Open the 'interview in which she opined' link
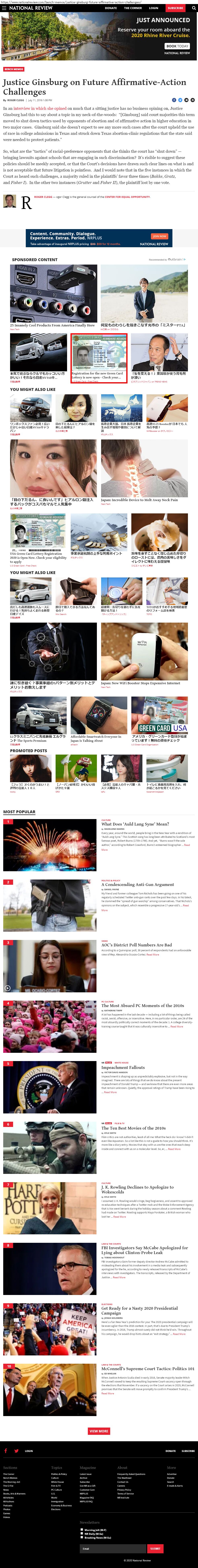The image size is (198, 1568). click(40, 108)
